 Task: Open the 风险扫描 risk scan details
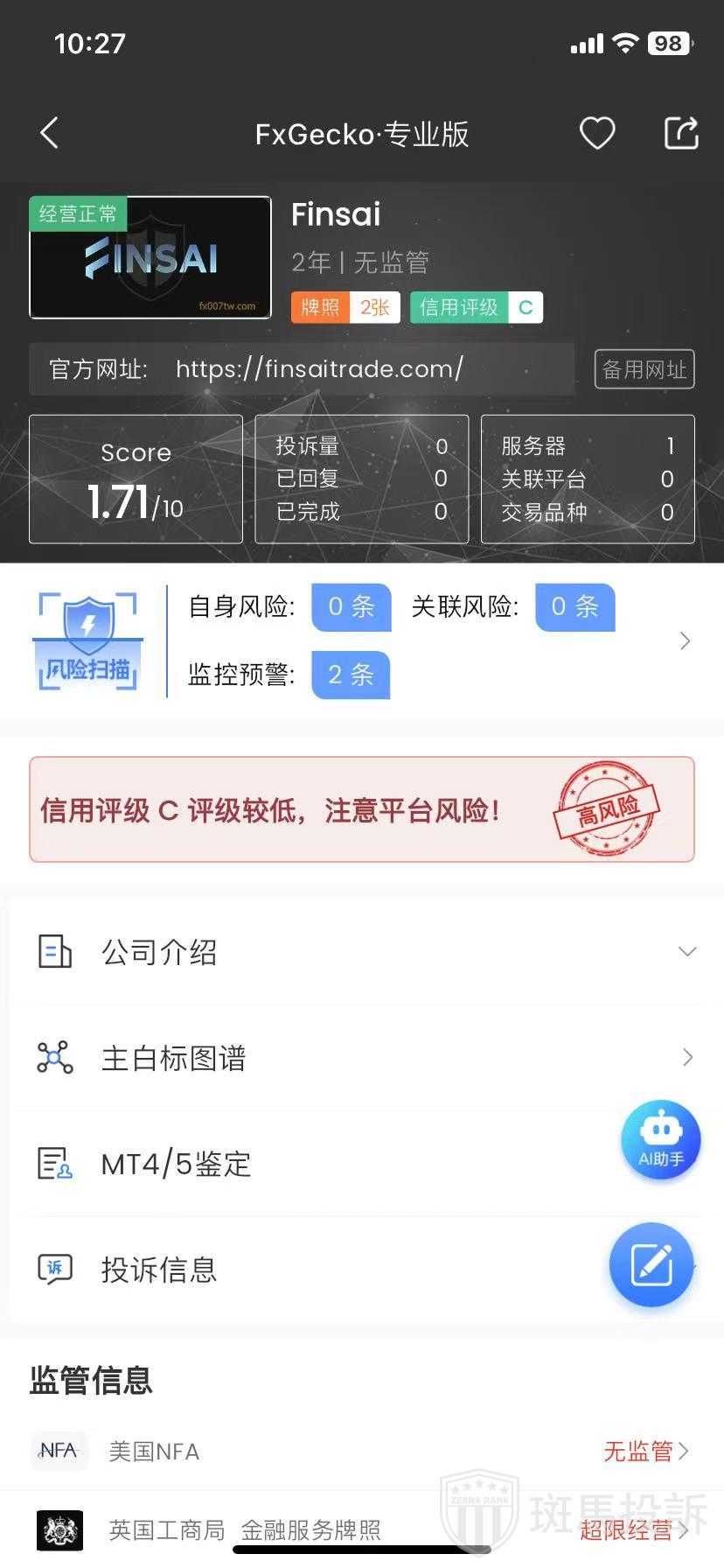click(x=685, y=641)
